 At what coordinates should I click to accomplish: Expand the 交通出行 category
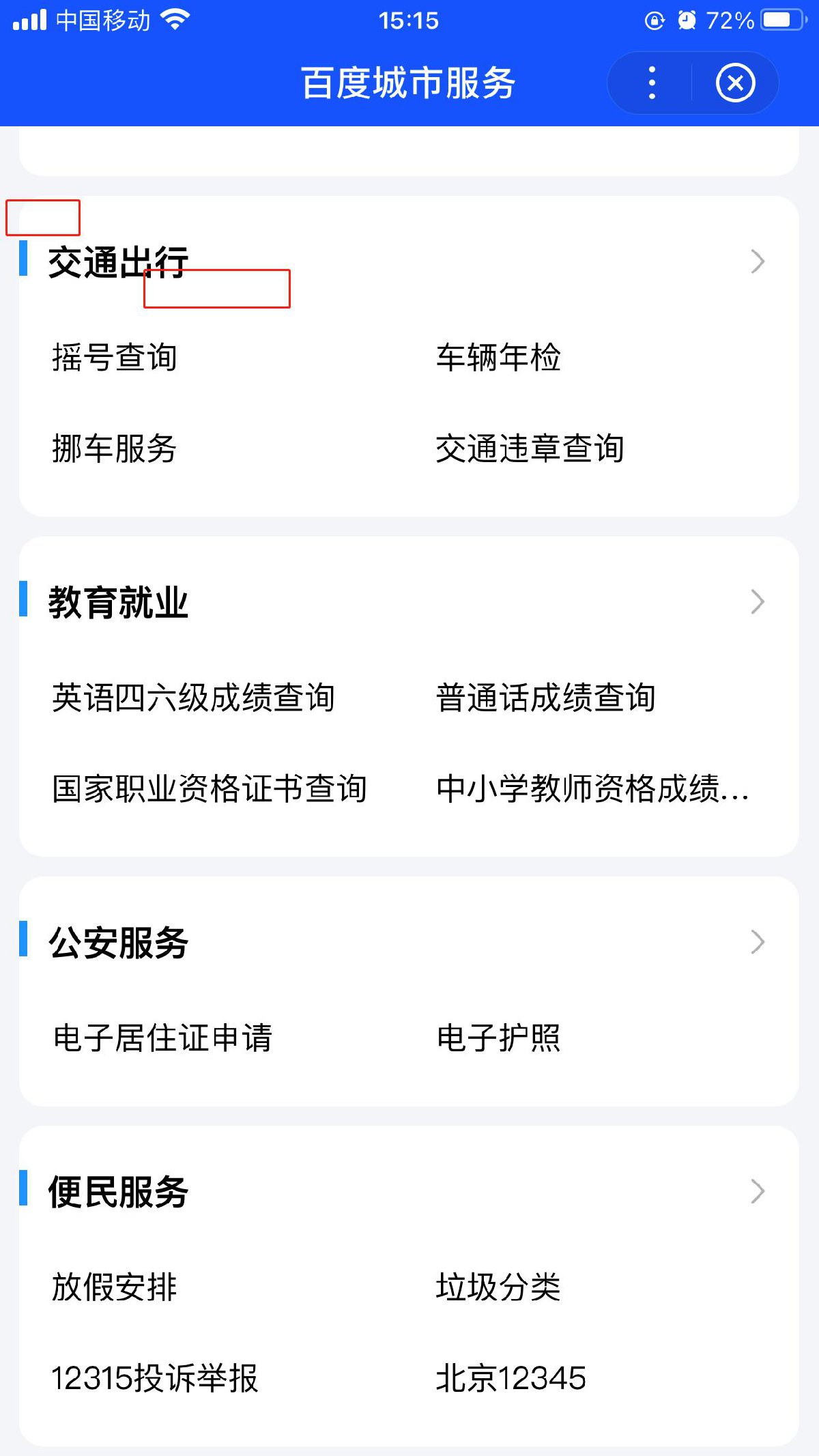point(757,261)
